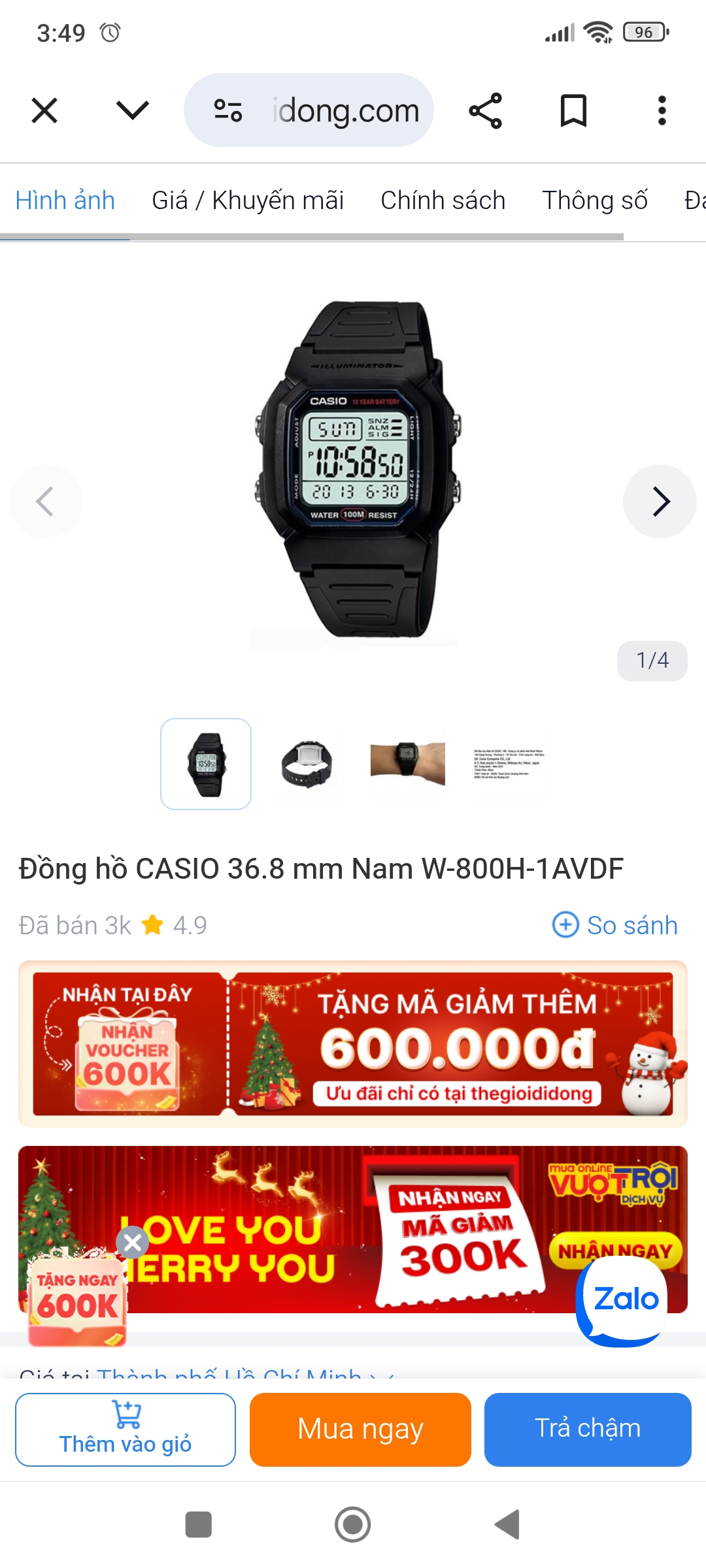The height and width of the screenshot is (1568, 706).
Task: Jump to the Chính sách tab
Action: point(443,201)
